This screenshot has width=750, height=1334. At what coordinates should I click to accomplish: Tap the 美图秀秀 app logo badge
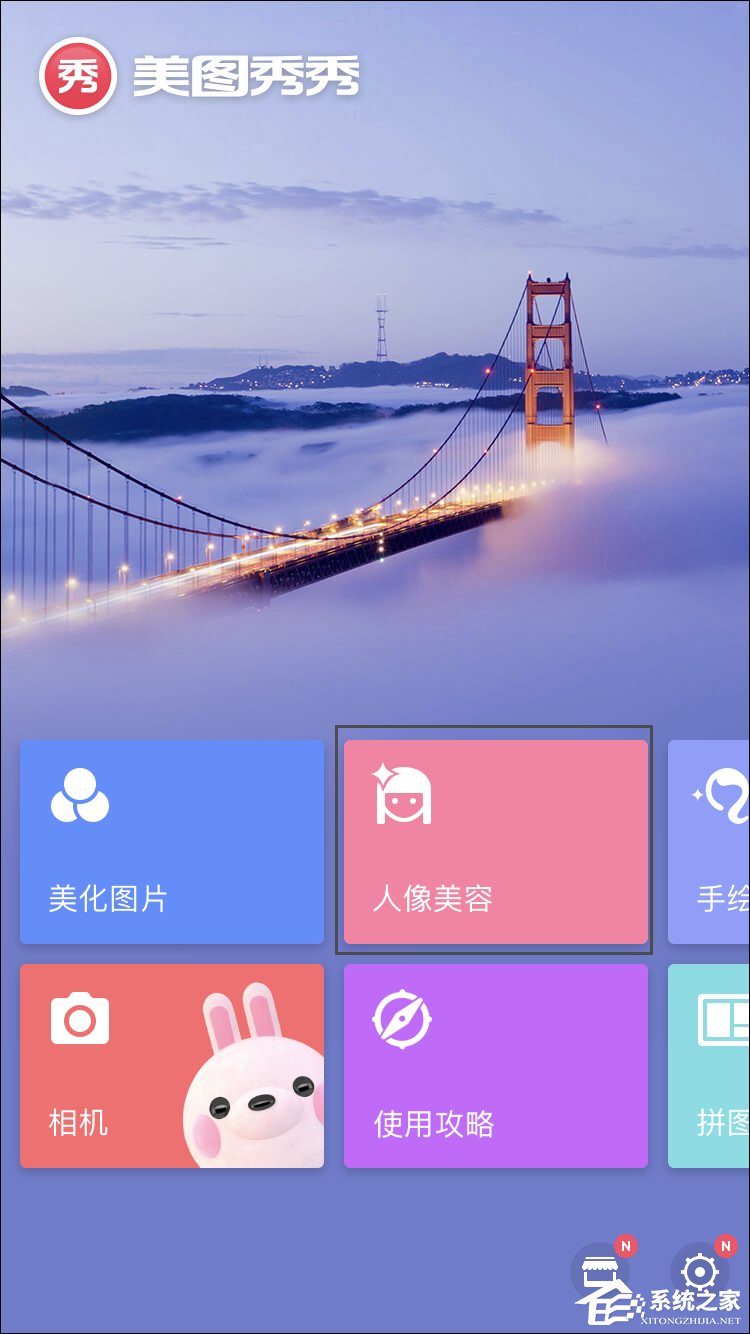73,72
